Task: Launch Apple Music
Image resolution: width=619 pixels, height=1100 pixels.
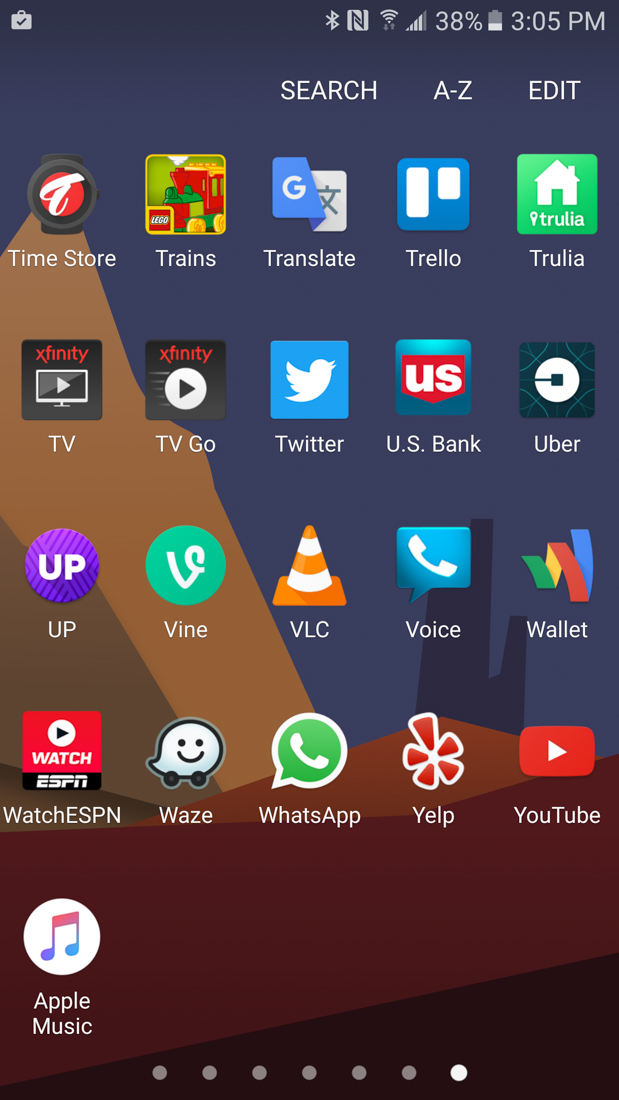Action: (62, 937)
